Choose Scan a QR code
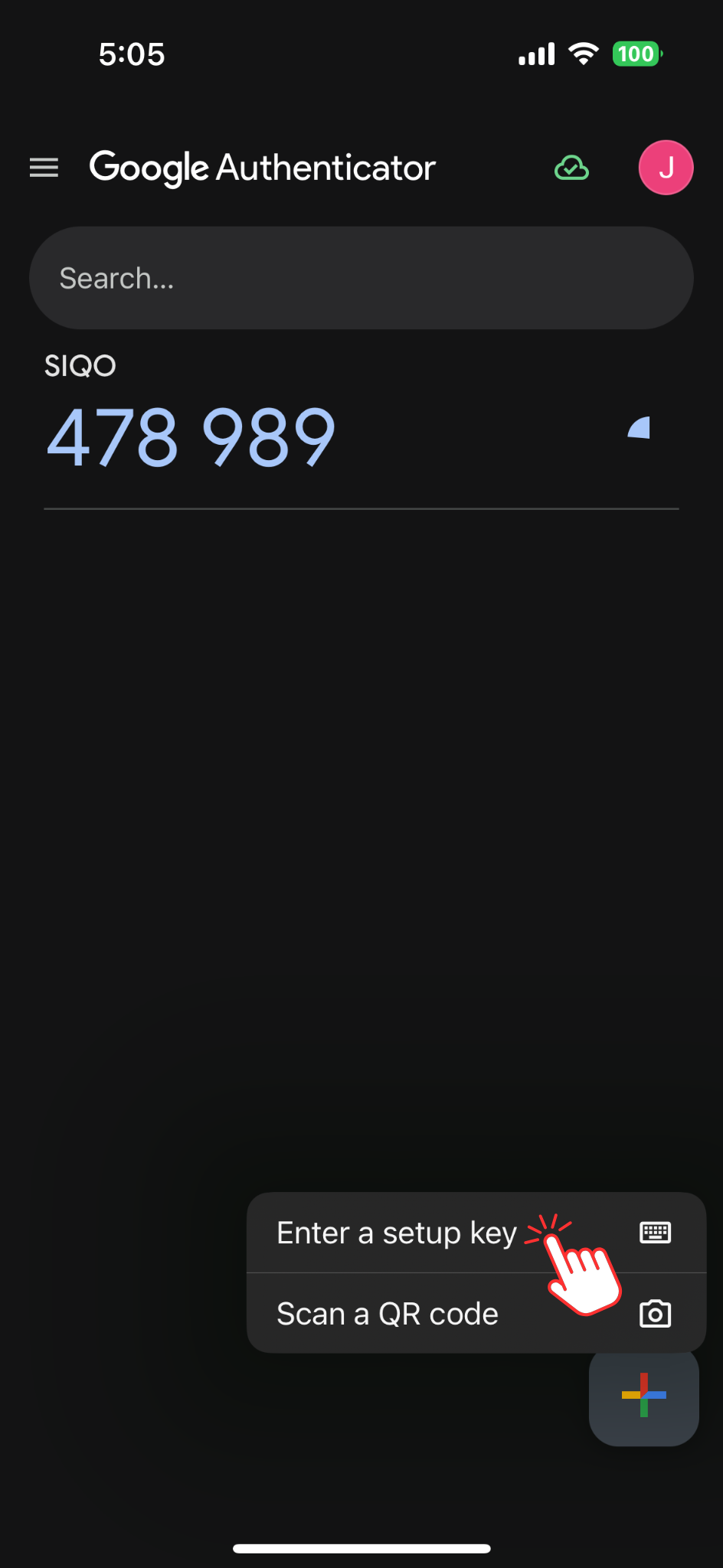This screenshot has height=1568, width=723. click(388, 1314)
